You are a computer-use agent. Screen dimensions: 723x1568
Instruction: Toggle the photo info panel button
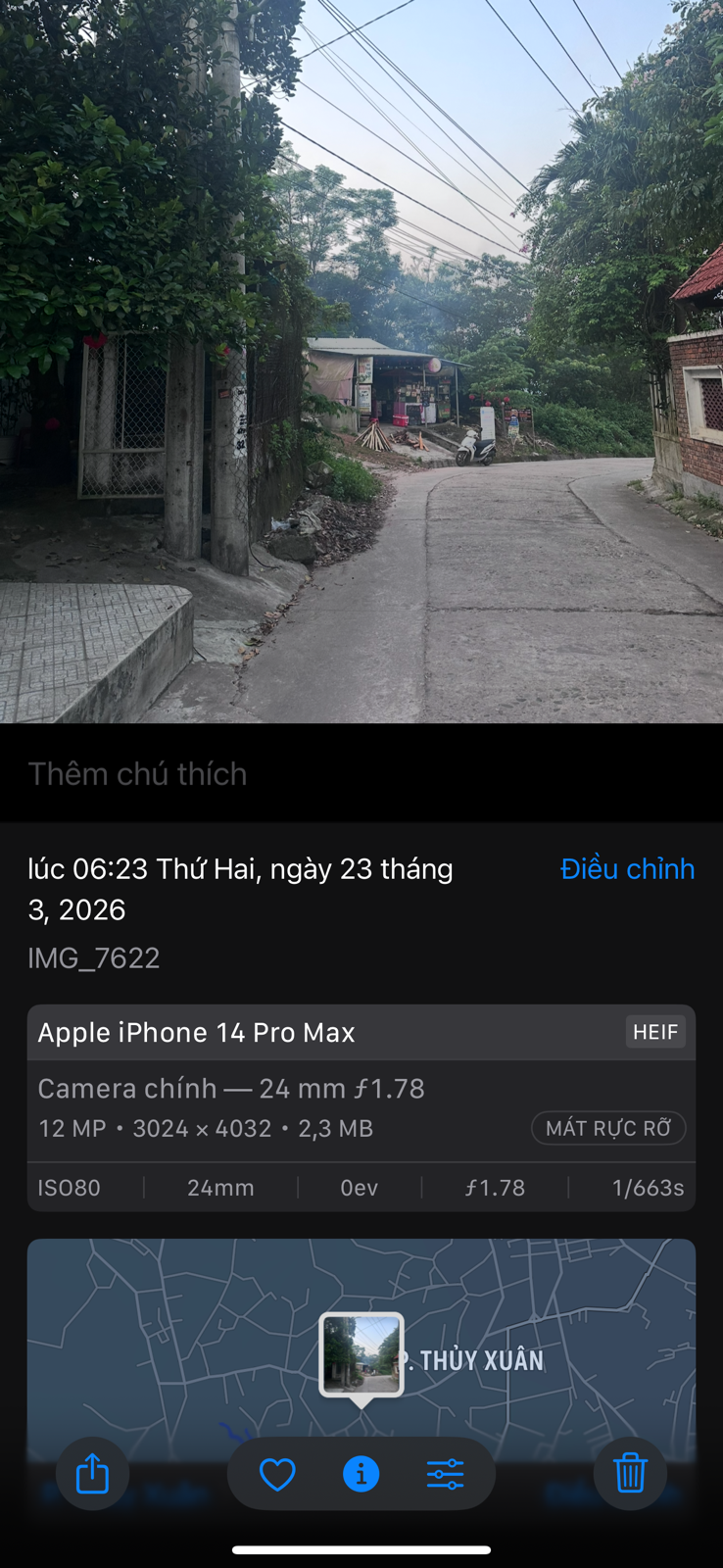(x=361, y=1474)
